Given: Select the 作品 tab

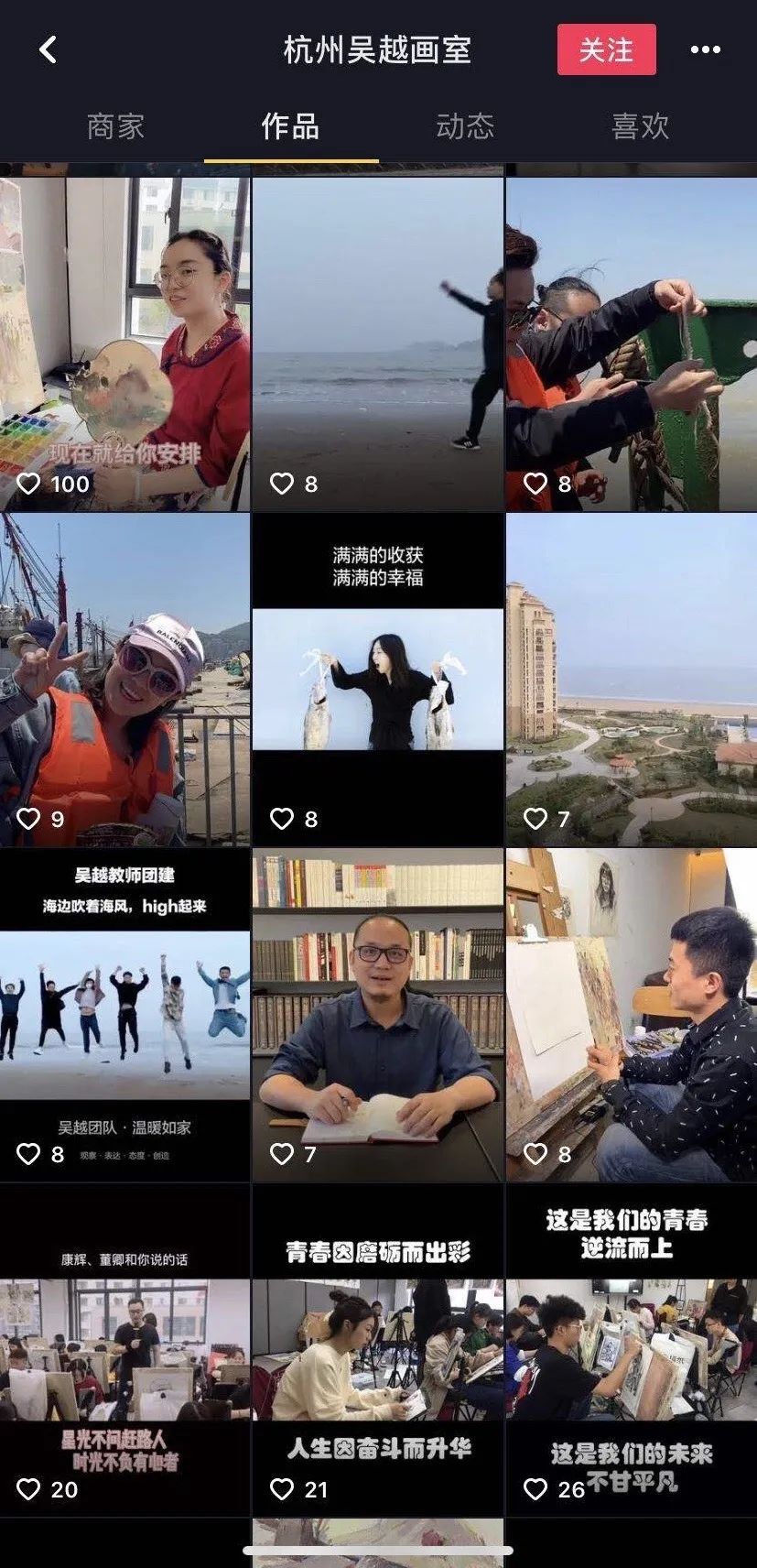Looking at the screenshot, I should [290, 126].
